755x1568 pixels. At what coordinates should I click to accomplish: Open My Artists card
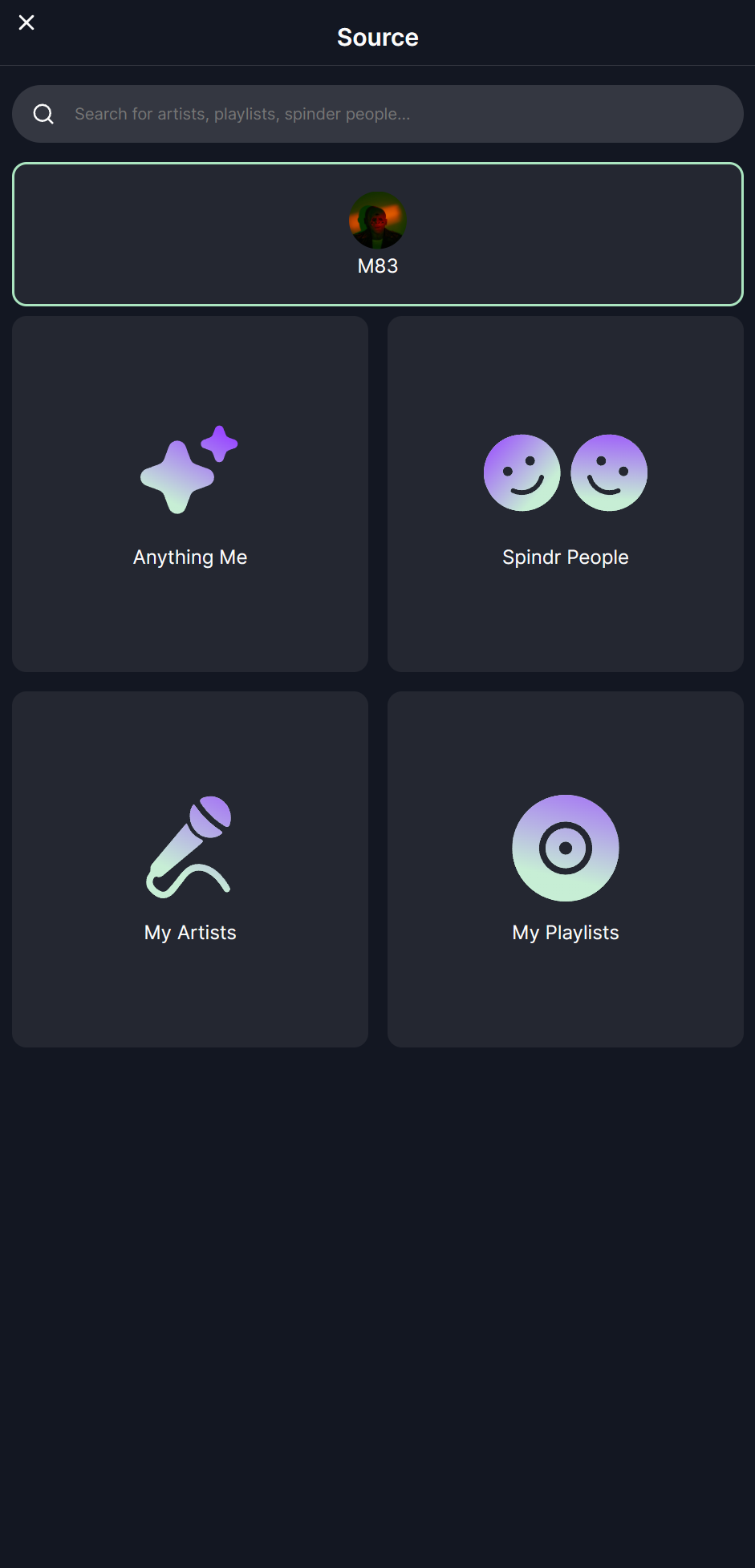(190, 869)
